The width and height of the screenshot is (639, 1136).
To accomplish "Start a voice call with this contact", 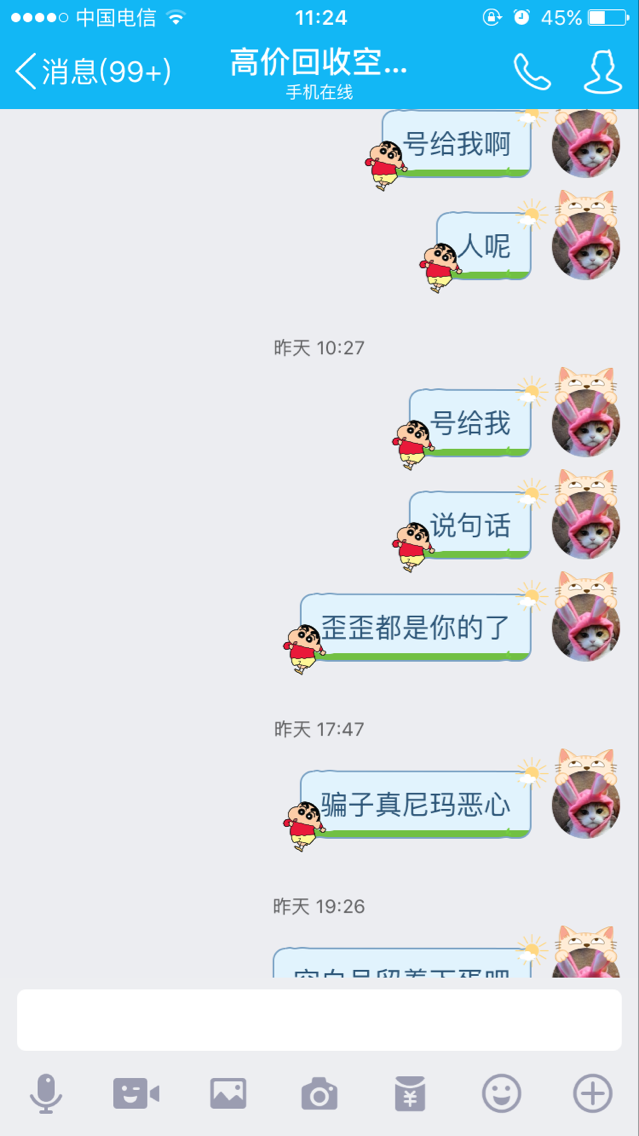I will [x=532, y=72].
